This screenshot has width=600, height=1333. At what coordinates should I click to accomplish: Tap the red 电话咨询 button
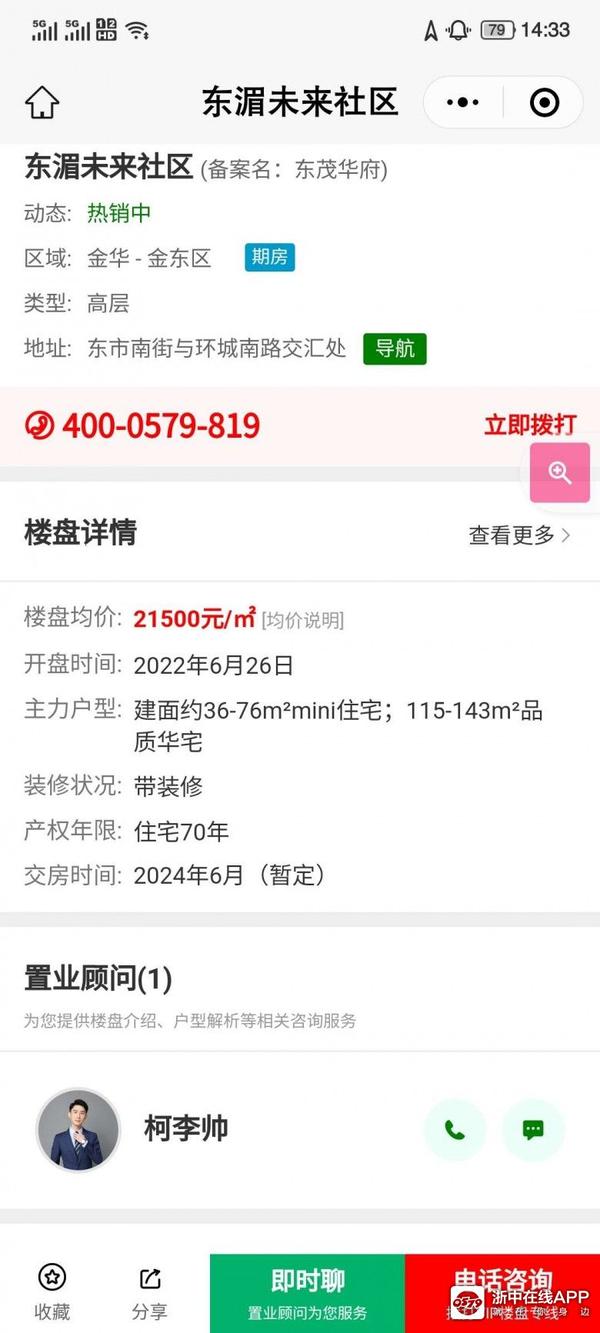[502, 1285]
